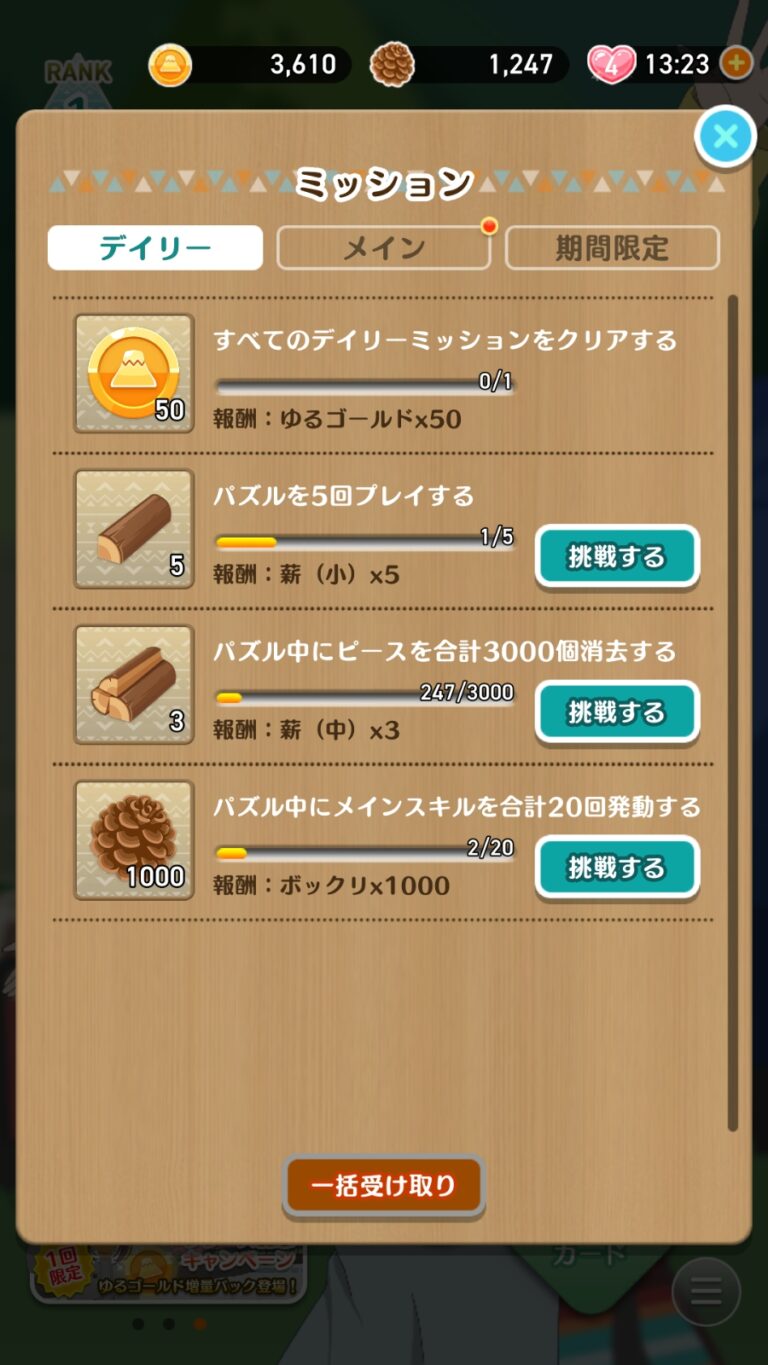The image size is (768, 1365).
Task: Tap 挑戦する for パズルを5回プレイする
Action: coord(616,557)
